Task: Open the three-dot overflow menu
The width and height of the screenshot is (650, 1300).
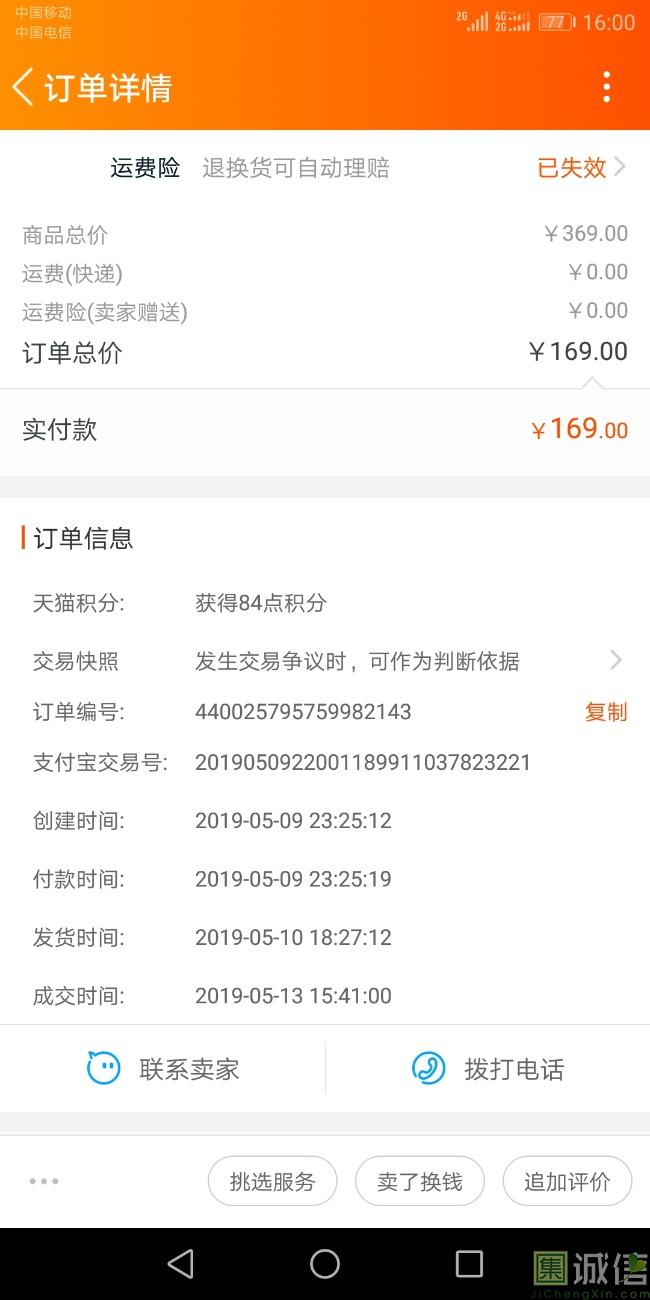Action: [606, 87]
